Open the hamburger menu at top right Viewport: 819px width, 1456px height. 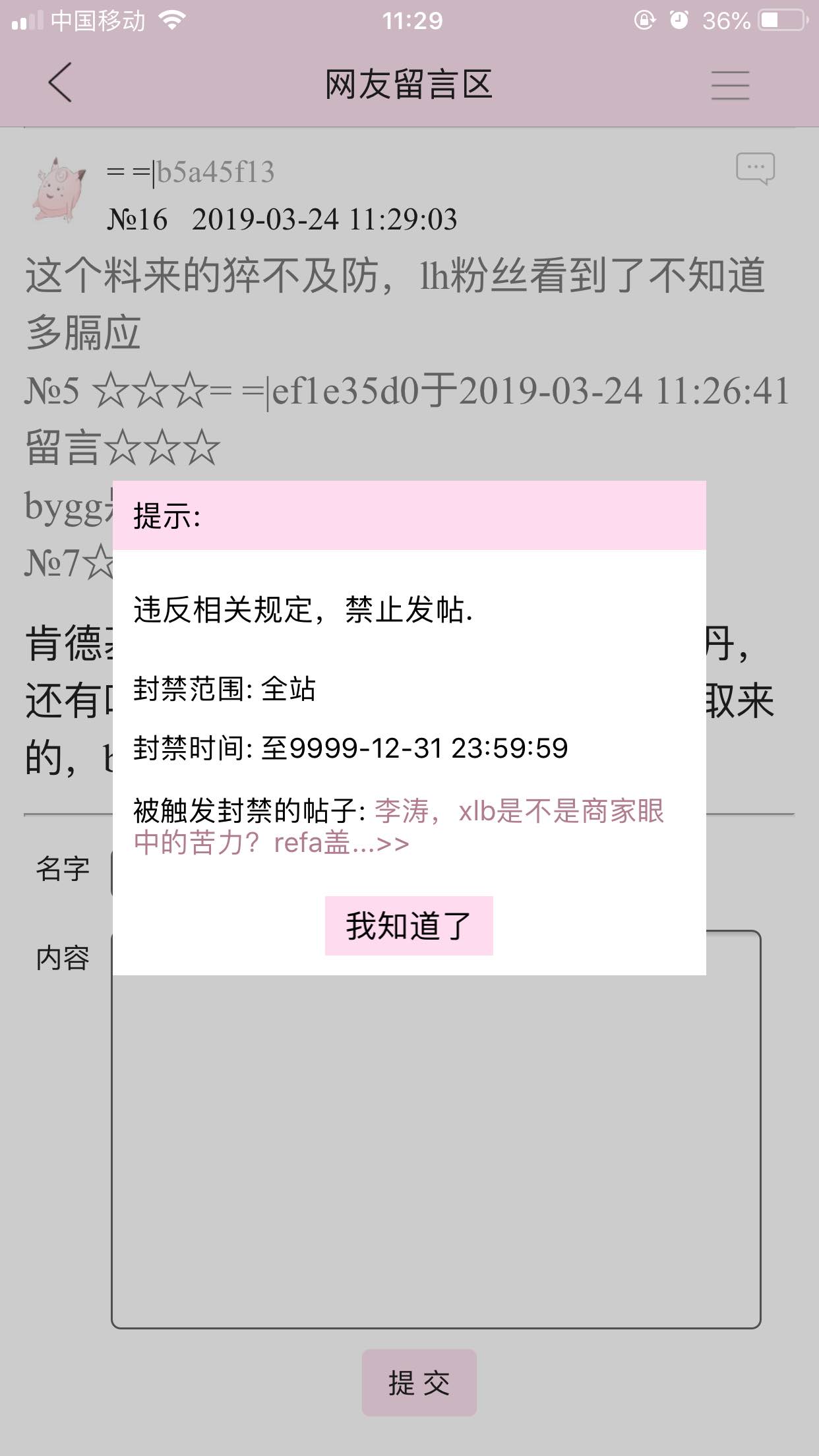[730, 85]
